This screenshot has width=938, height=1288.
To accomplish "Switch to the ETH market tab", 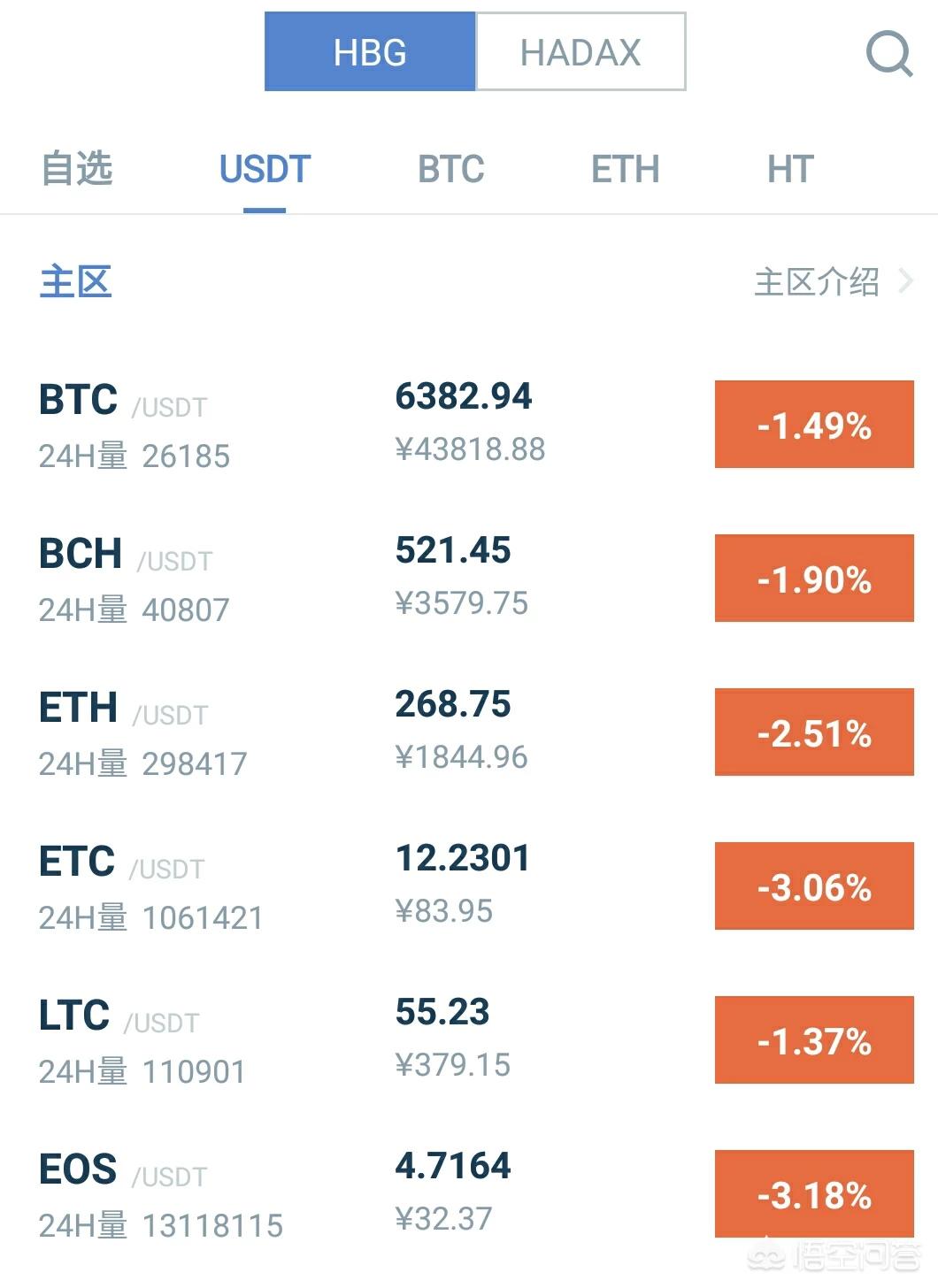I will [x=625, y=169].
